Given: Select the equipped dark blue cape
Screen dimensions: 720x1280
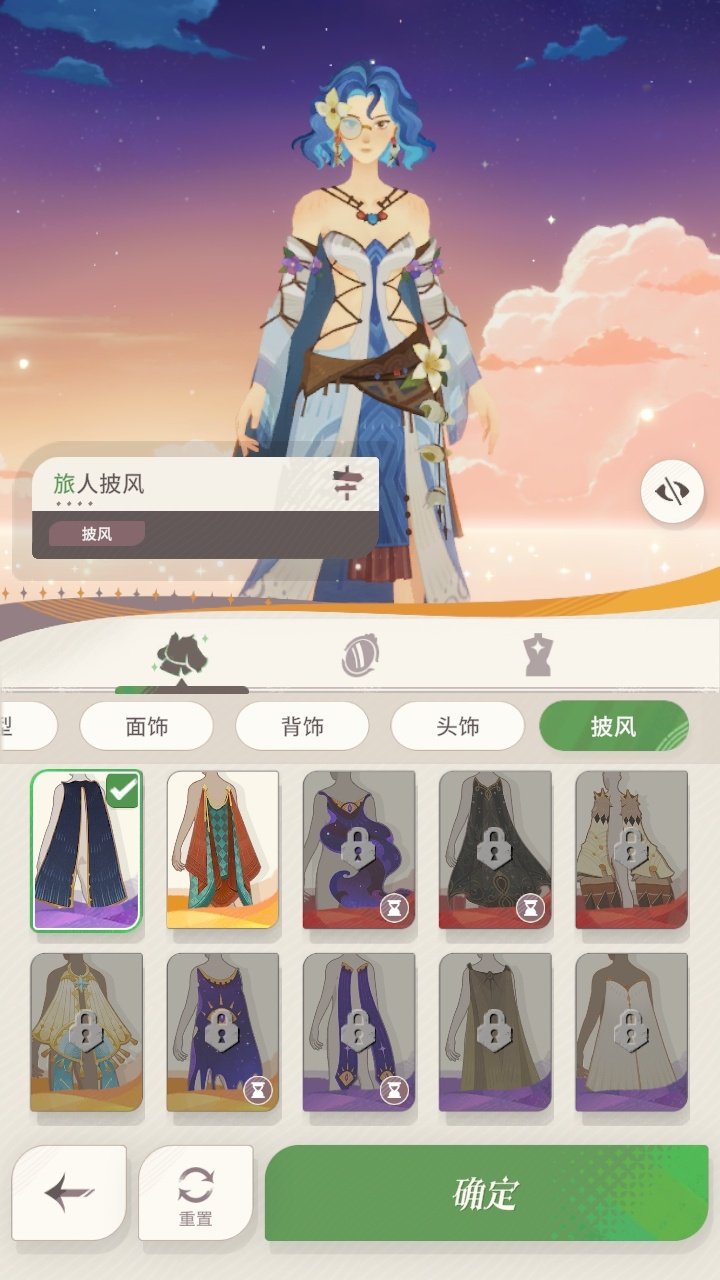Looking at the screenshot, I should (x=87, y=850).
